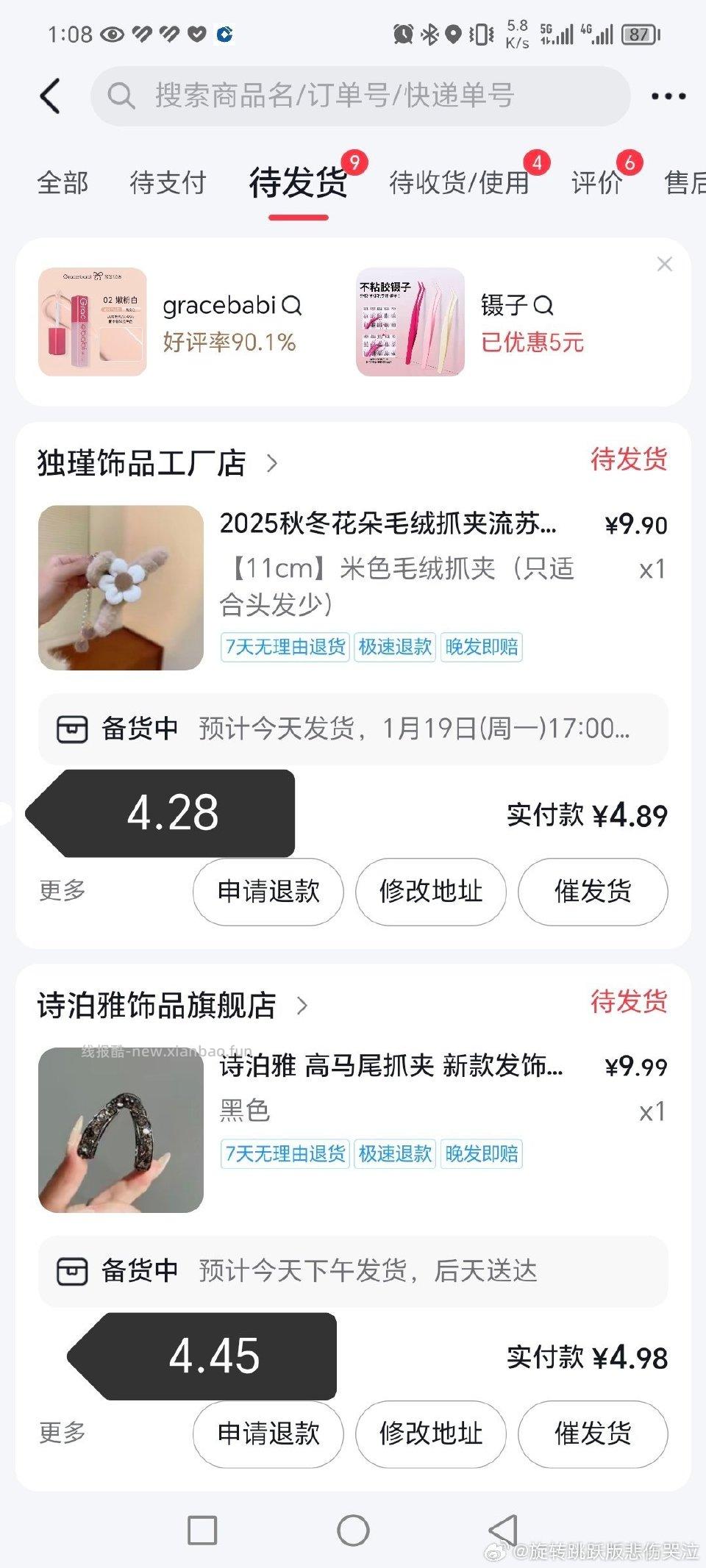Open the three-dot overflow menu
The width and height of the screenshot is (706, 1568).
click(668, 96)
